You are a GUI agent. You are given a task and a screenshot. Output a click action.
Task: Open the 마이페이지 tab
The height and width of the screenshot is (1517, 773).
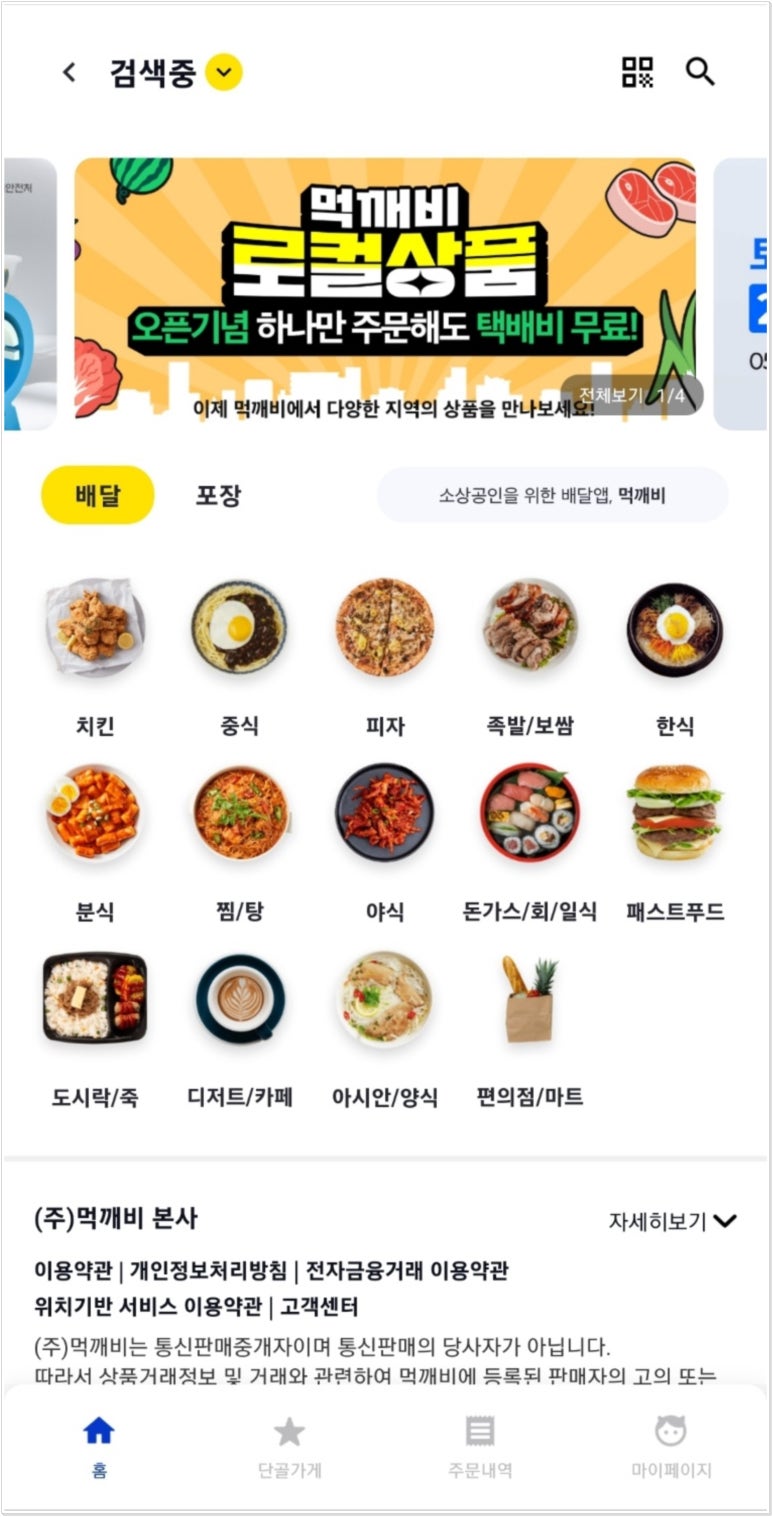[671, 1446]
